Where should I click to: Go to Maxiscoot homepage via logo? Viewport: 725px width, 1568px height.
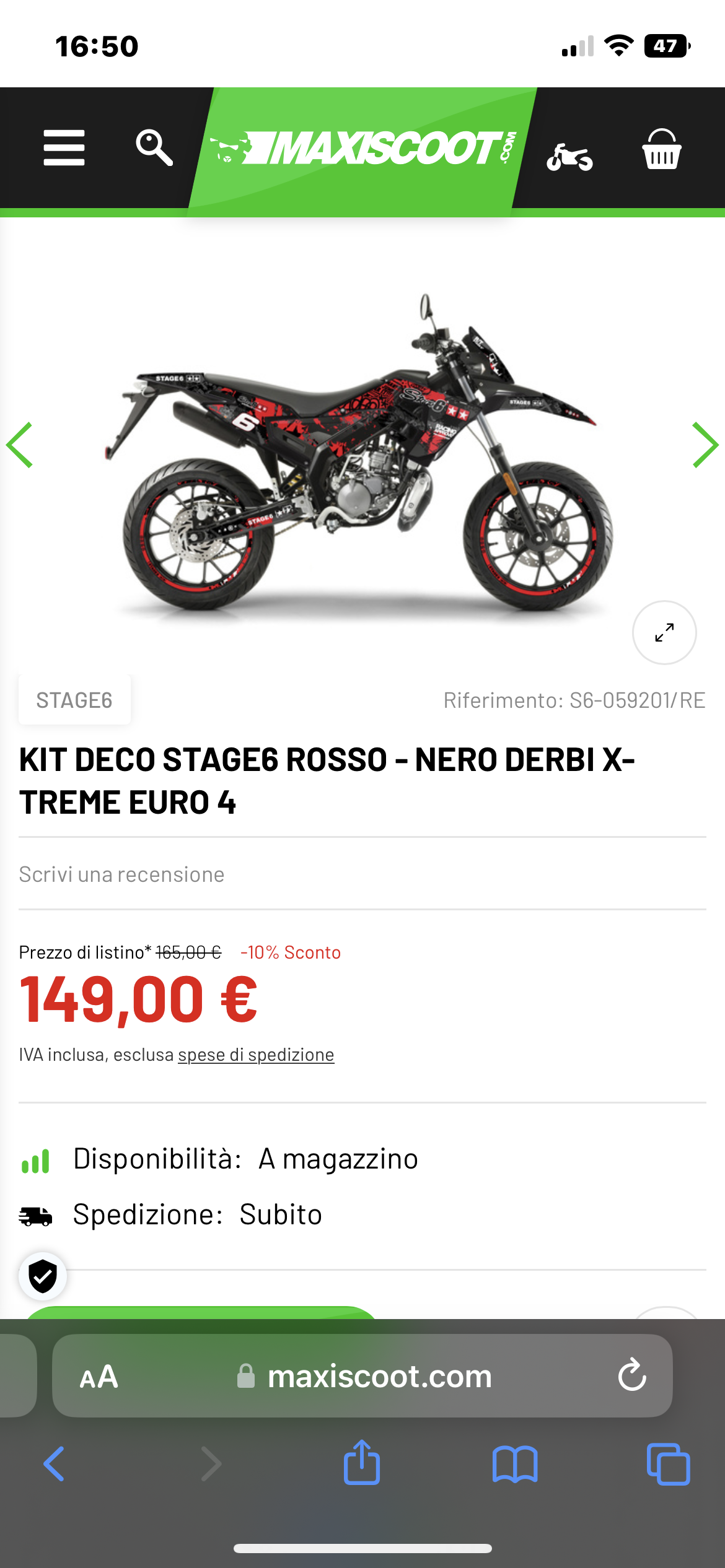click(x=362, y=149)
